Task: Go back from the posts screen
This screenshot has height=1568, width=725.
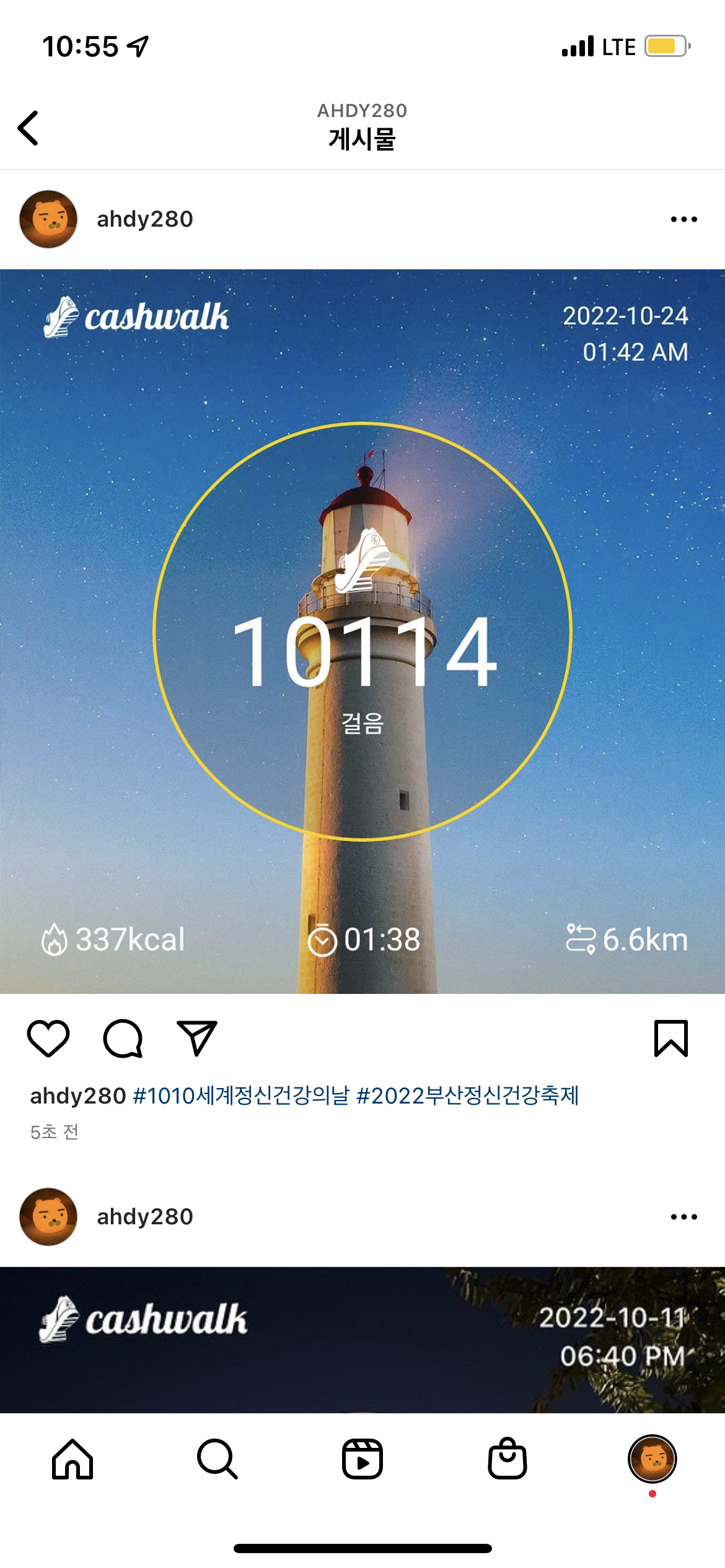Action: coord(29,128)
